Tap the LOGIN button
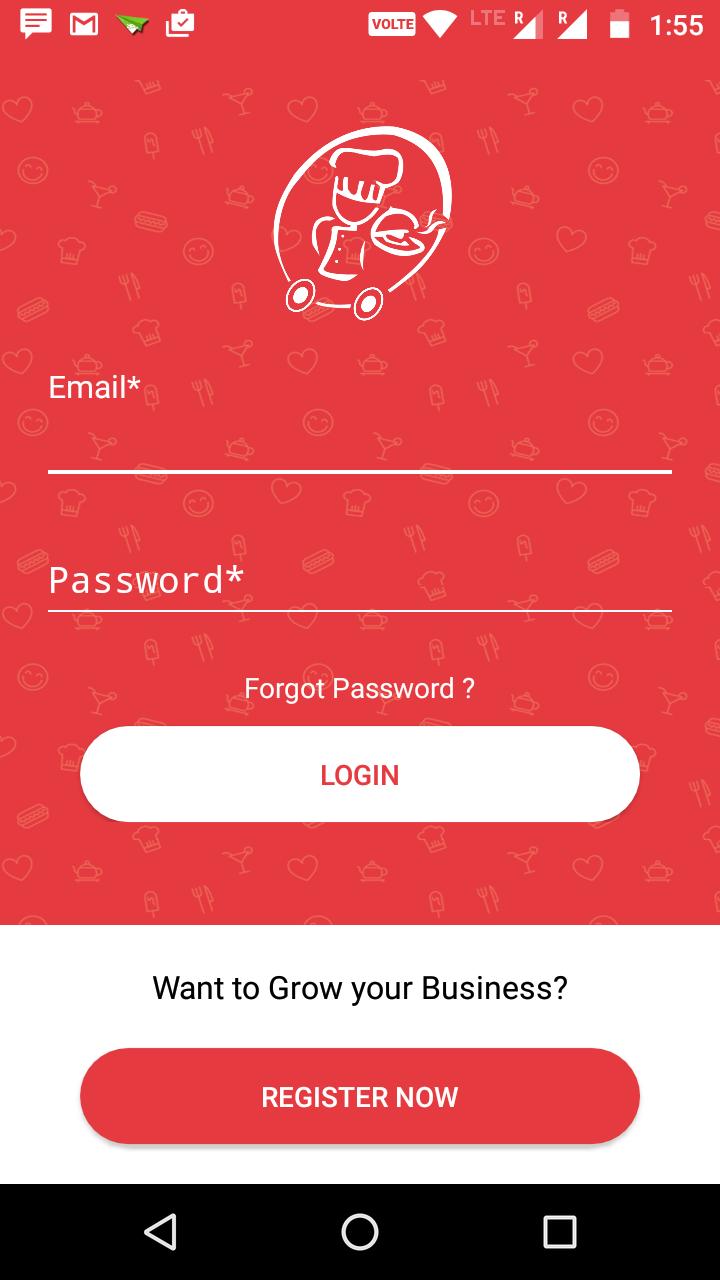 pos(360,775)
